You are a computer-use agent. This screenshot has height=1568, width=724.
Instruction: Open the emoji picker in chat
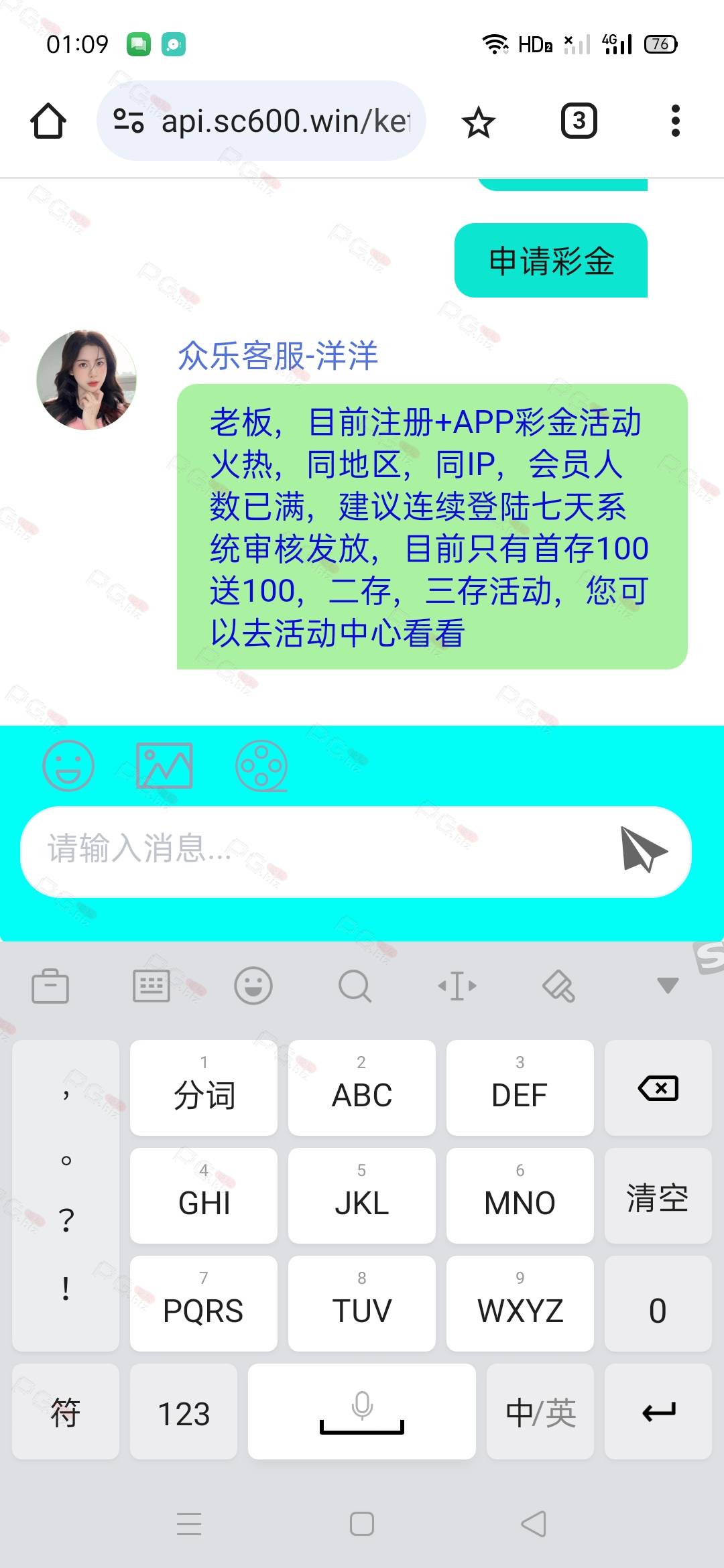tap(68, 766)
